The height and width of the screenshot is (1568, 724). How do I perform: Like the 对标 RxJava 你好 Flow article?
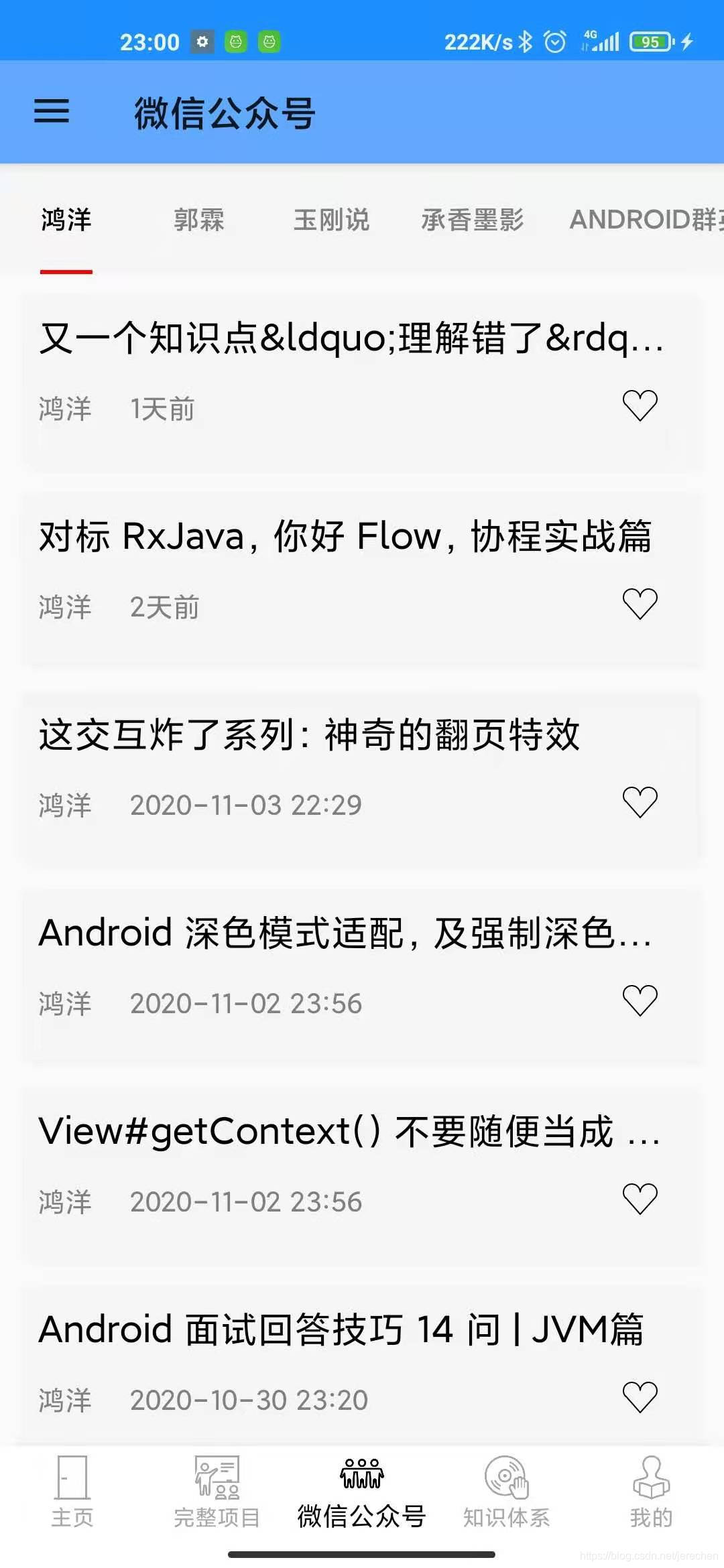tap(640, 604)
